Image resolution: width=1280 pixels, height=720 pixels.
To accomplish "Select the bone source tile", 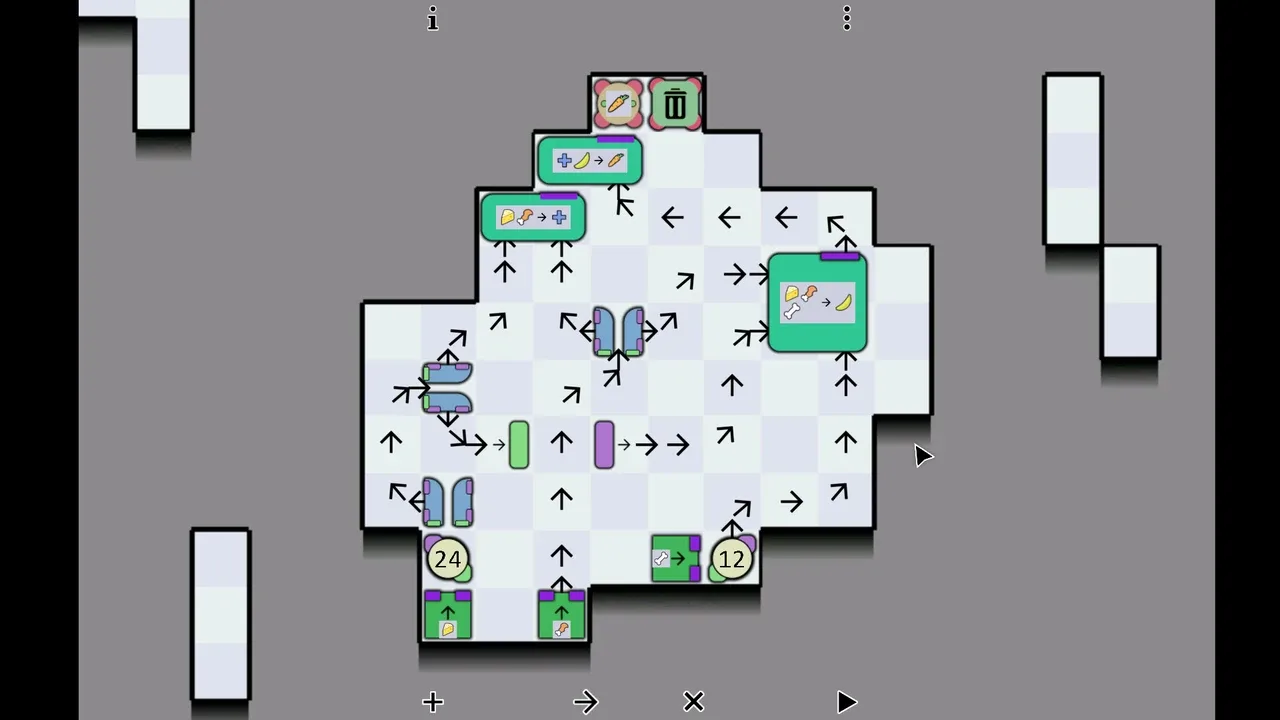I will coord(674,559).
